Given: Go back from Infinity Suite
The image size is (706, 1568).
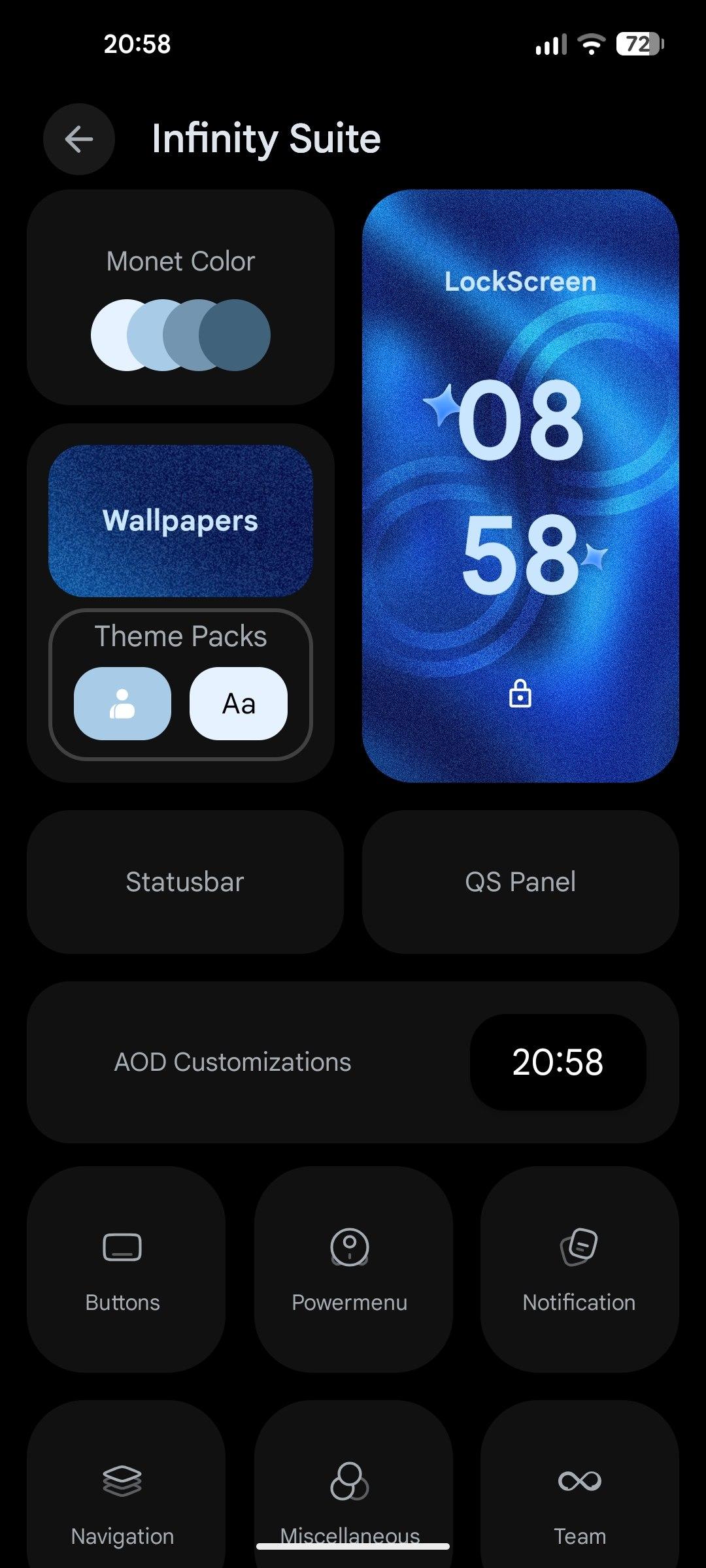Looking at the screenshot, I should coord(79,139).
